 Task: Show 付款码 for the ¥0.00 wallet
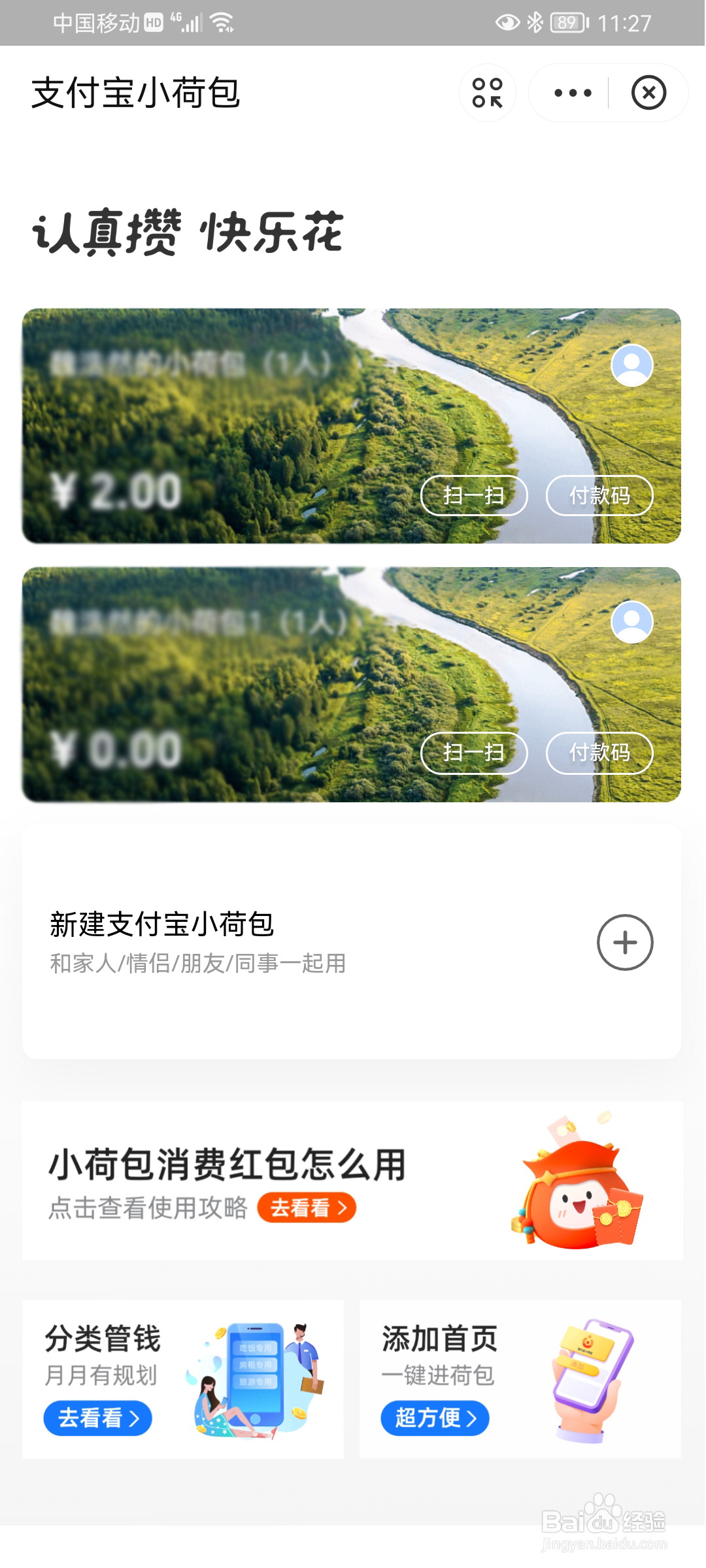(599, 753)
